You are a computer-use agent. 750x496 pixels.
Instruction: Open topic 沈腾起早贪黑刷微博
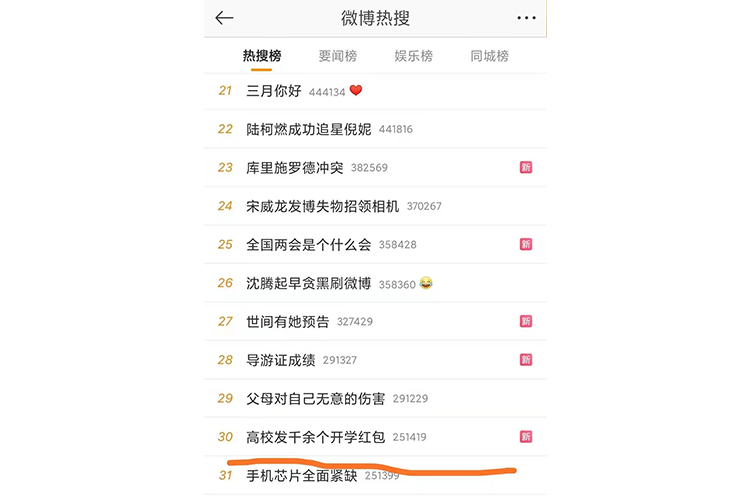tap(308, 283)
